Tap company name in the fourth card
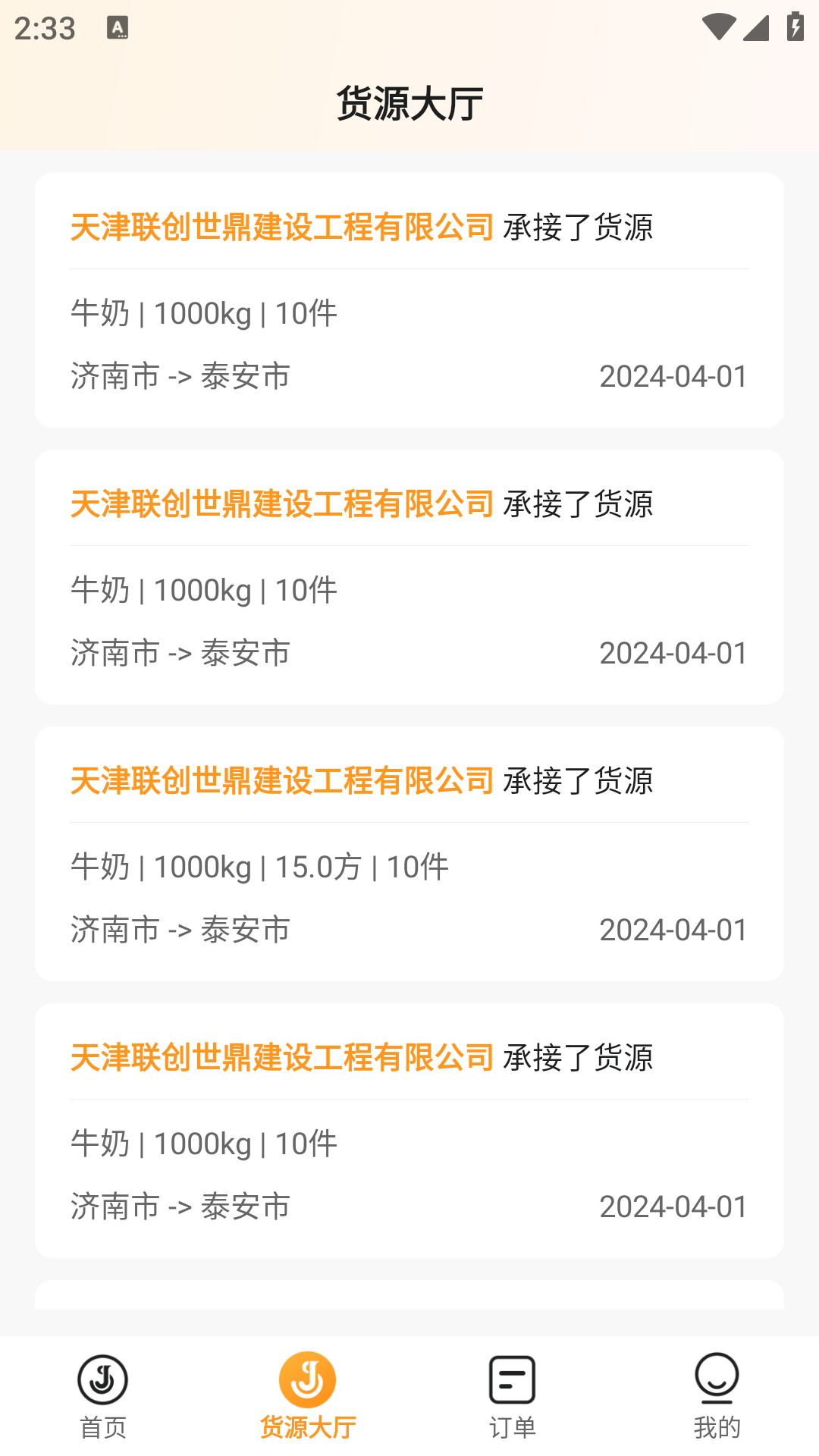 tap(282, 1056)
